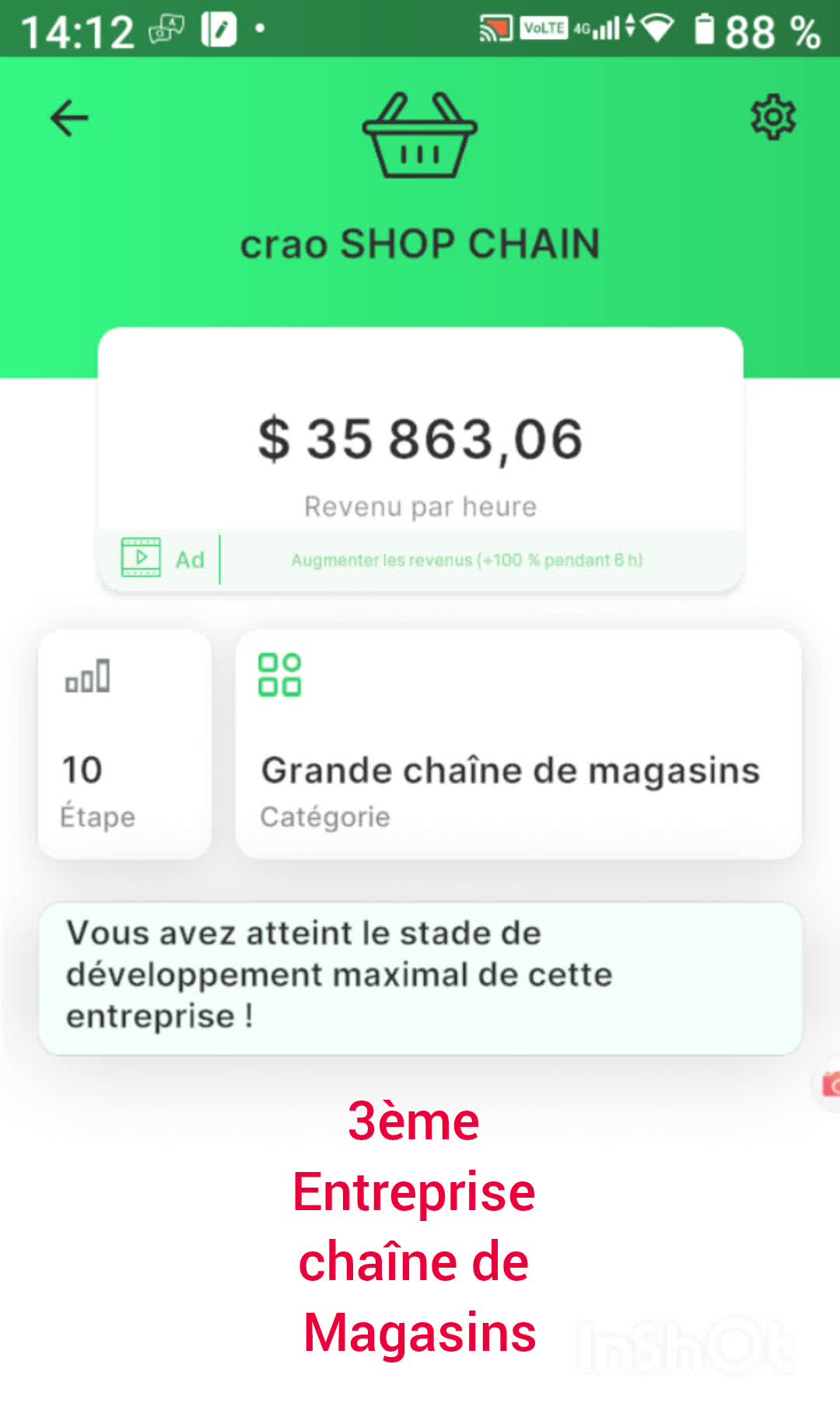Select the maximal development message box
The width and height of the screenshot is (840, 1417).
[420, 974]
